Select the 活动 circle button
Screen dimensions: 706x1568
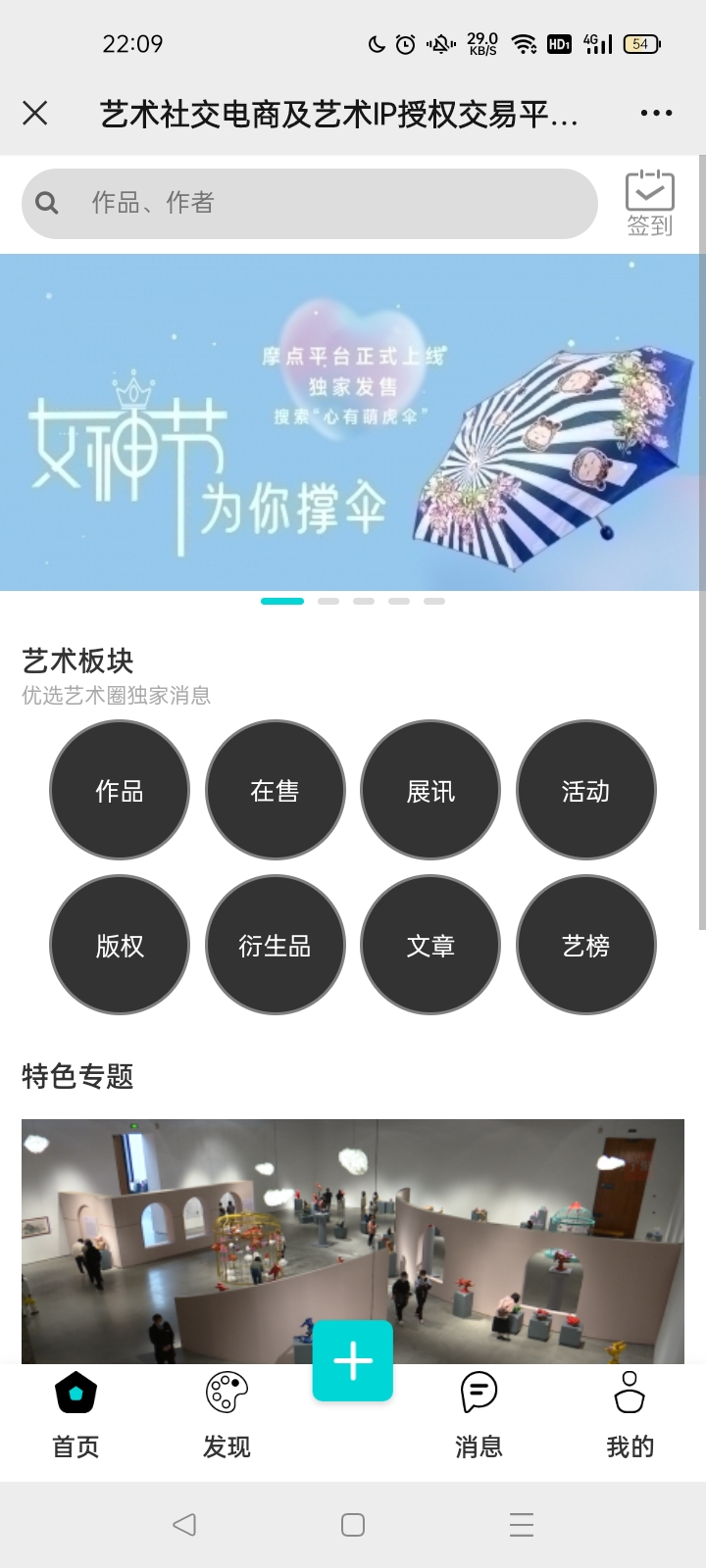click(x=586, y=790)
